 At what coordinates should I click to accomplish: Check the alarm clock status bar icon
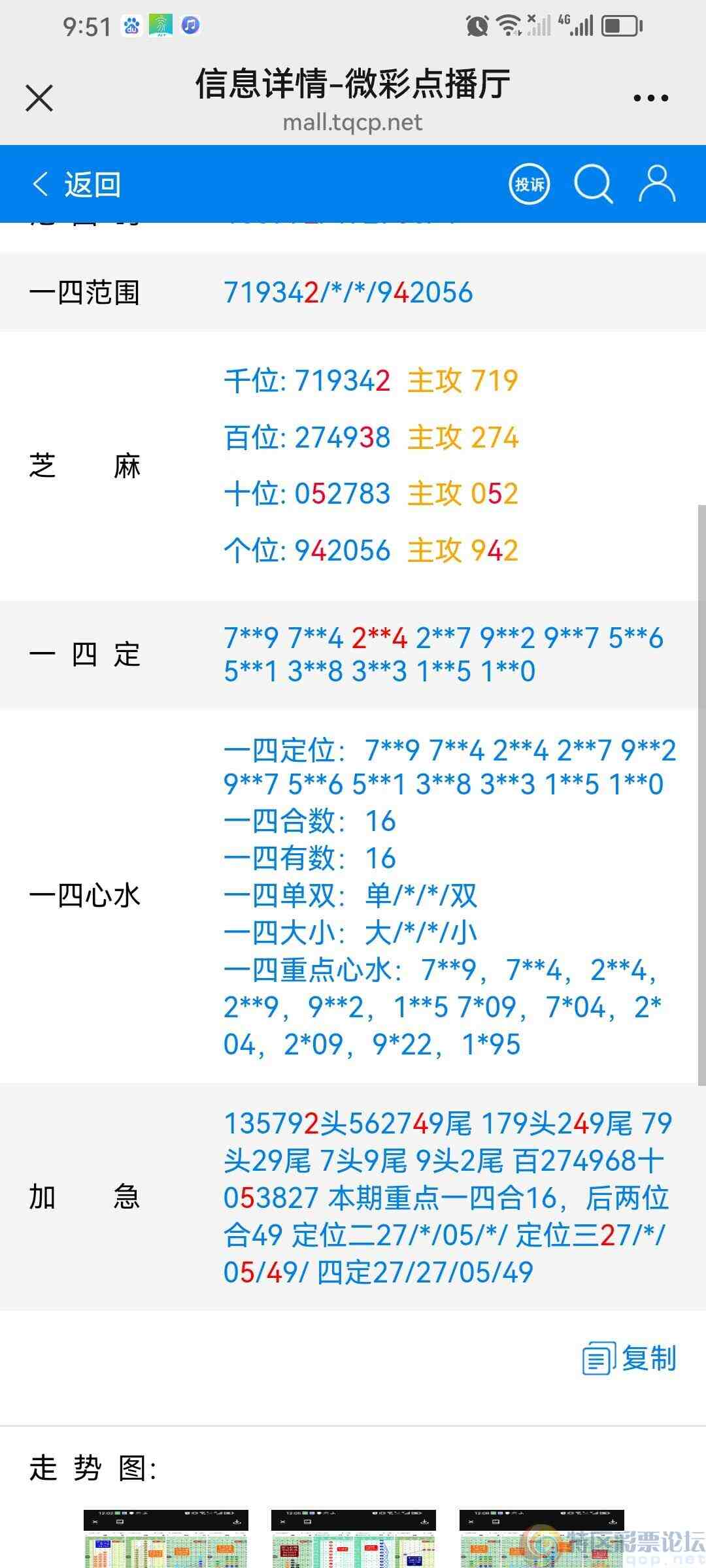(x=477, y=26)
